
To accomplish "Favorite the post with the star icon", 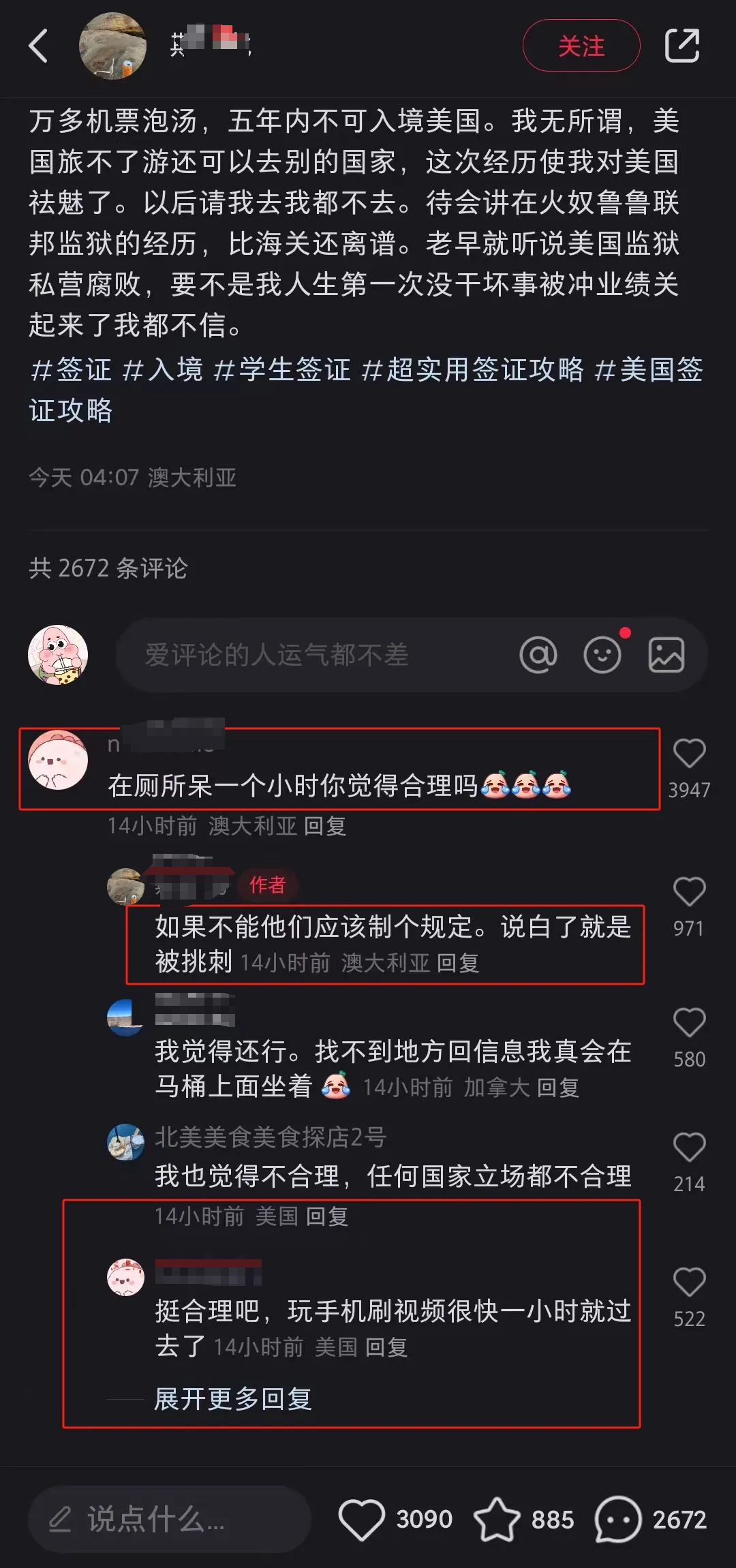I will coord(497,1519).
